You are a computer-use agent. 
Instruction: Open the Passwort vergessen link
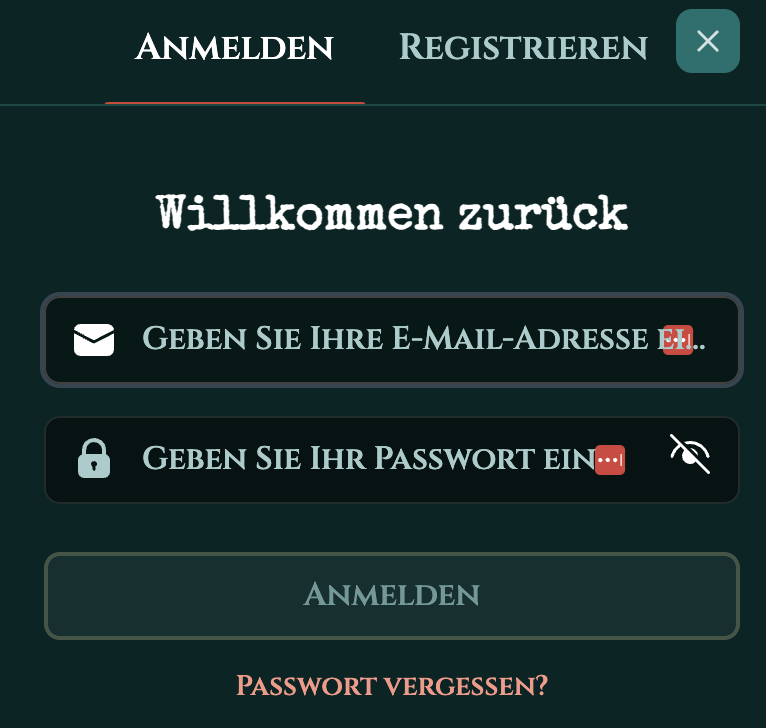coord(391,686)
